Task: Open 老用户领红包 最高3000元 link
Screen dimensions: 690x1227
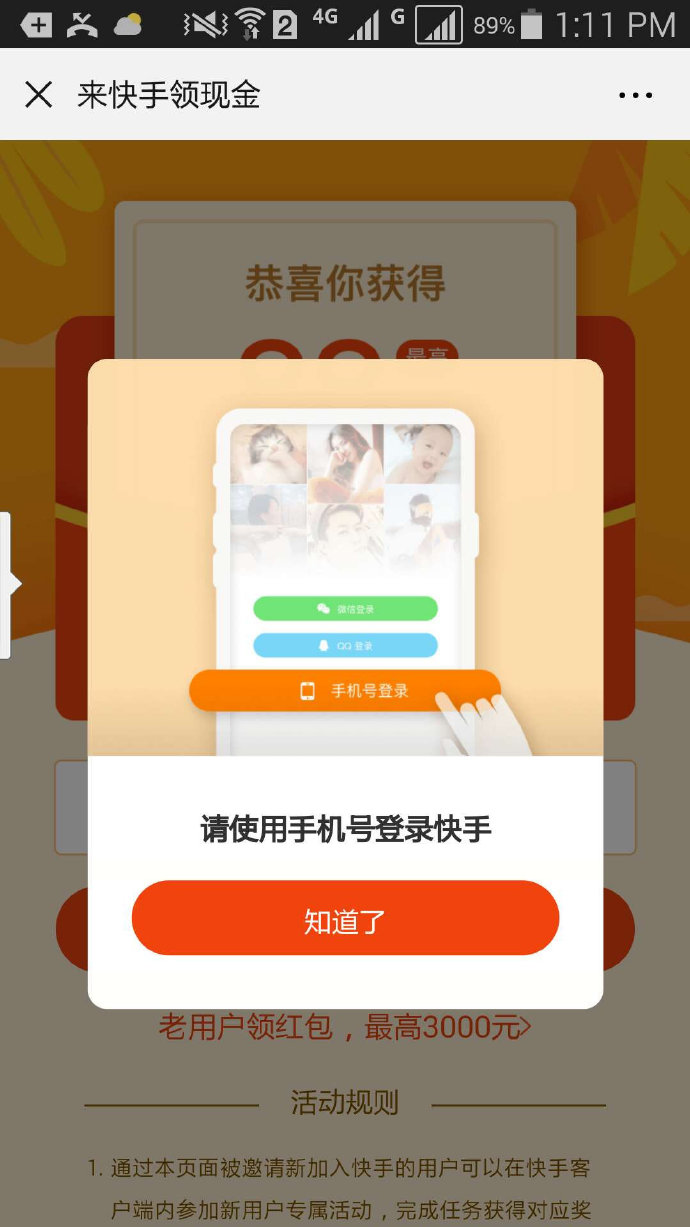Action: coord(345,1027)
